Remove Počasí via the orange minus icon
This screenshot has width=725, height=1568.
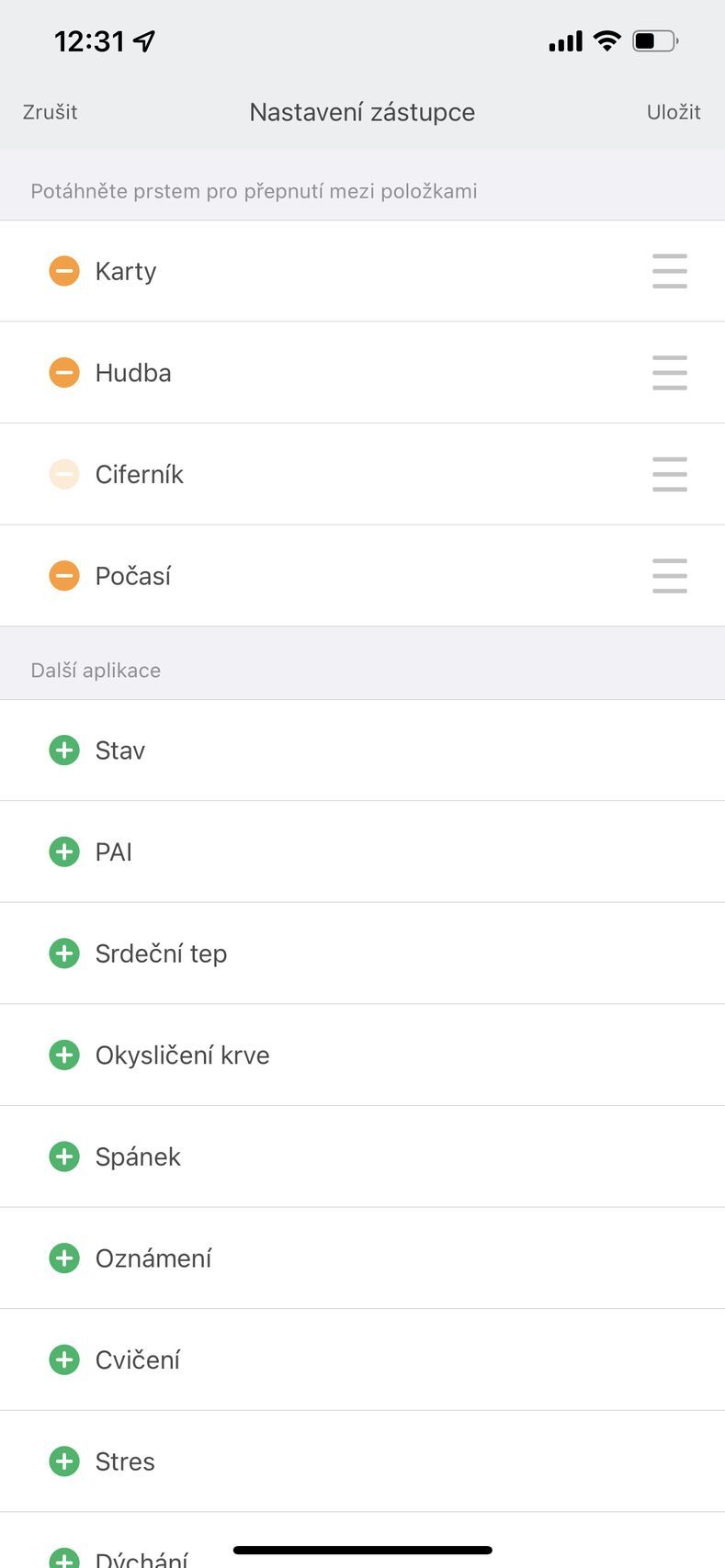[x=63, y=576]
